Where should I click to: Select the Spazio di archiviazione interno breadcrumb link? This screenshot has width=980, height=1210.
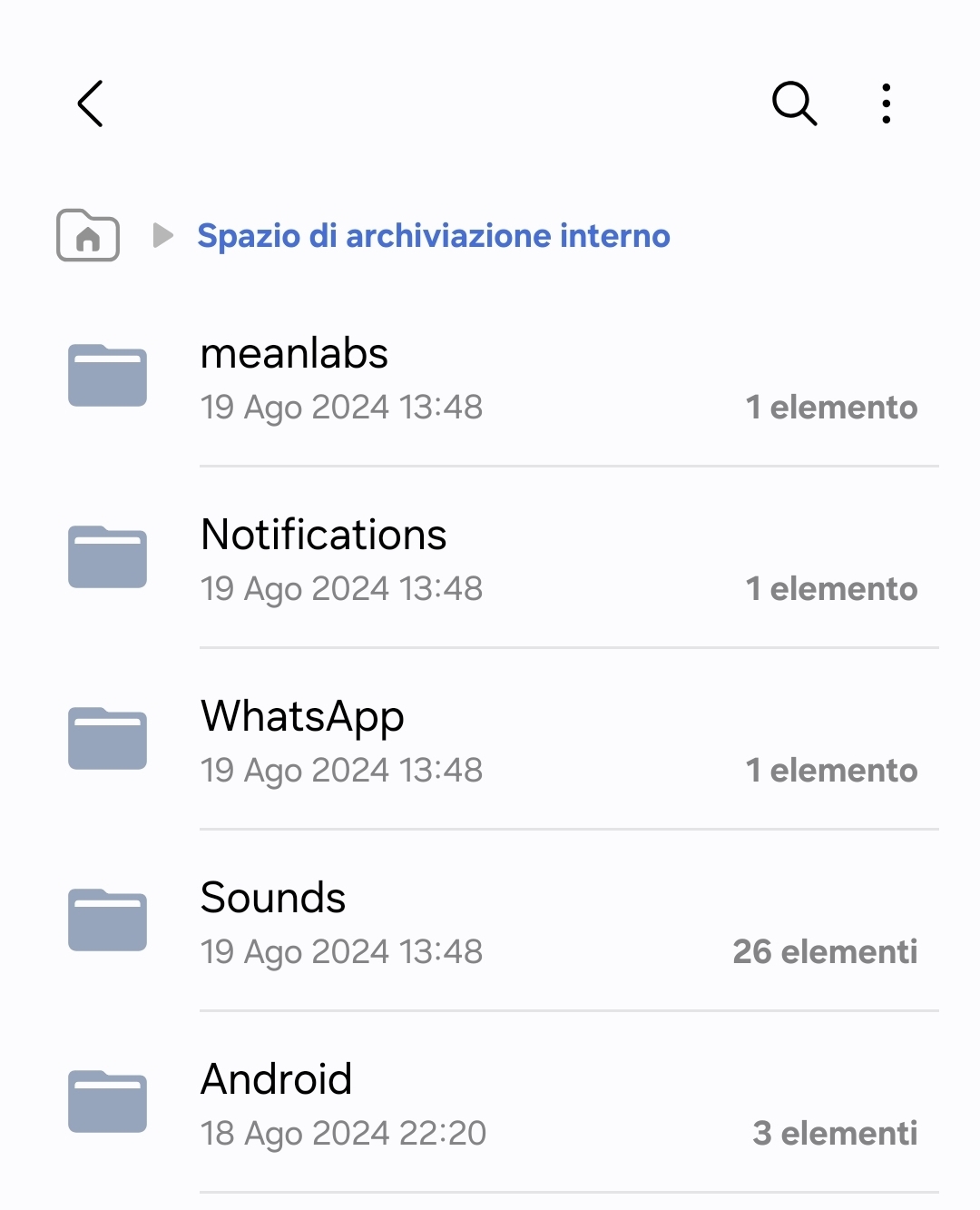coord(434,235)
